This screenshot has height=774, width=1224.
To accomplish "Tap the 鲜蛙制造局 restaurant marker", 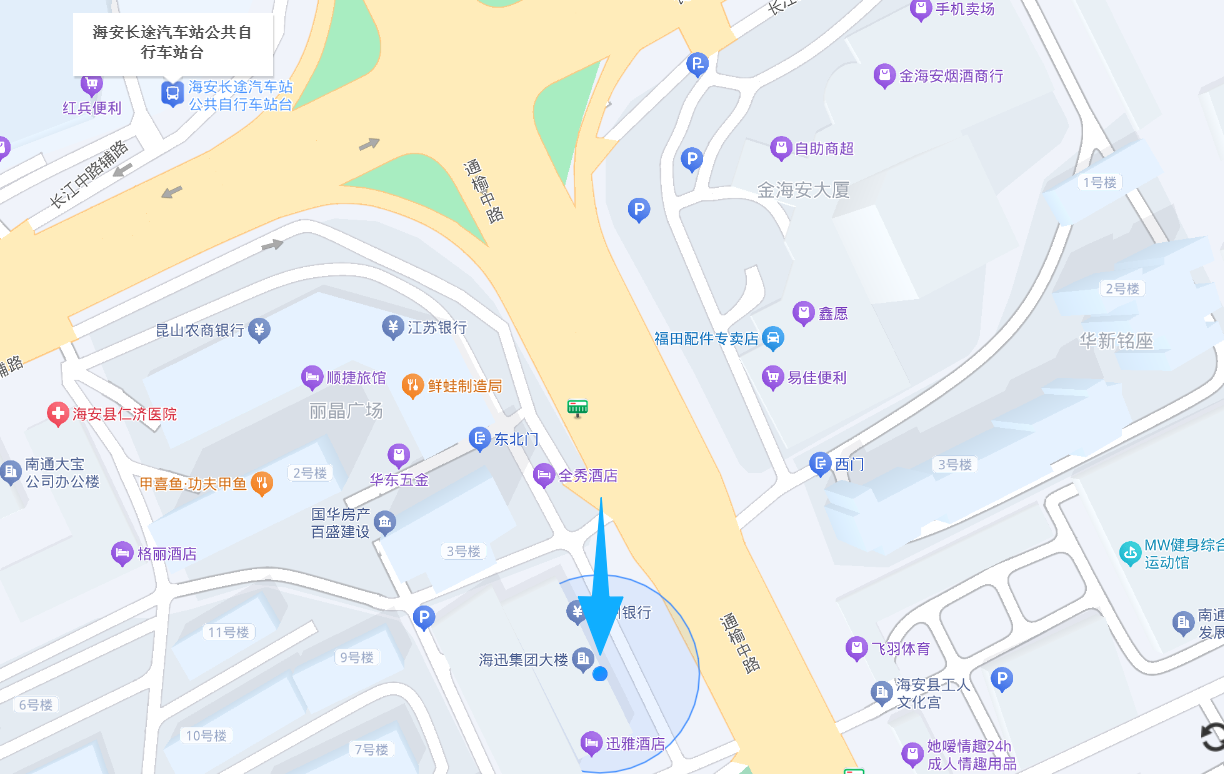I will point(412,385).
